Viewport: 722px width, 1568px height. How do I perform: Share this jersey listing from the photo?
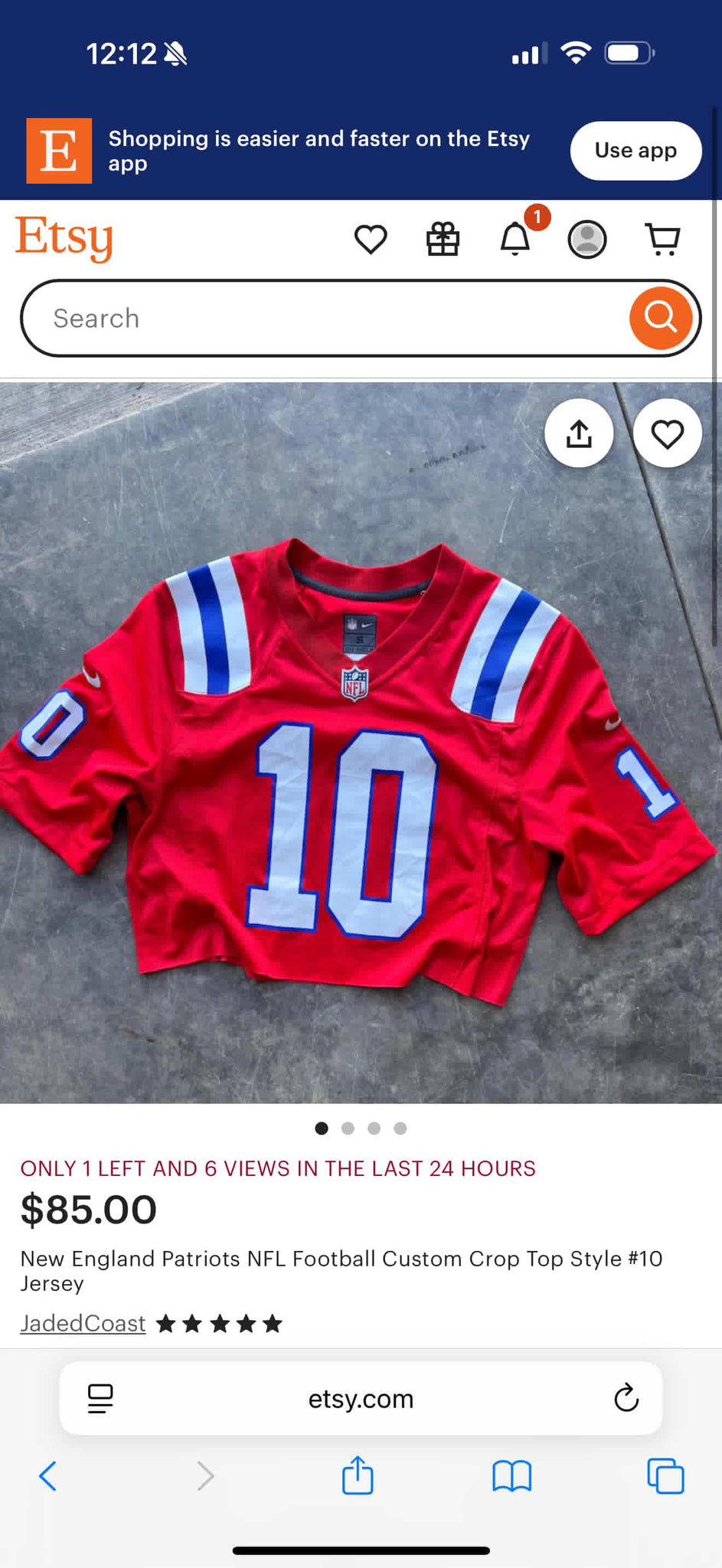579,434
